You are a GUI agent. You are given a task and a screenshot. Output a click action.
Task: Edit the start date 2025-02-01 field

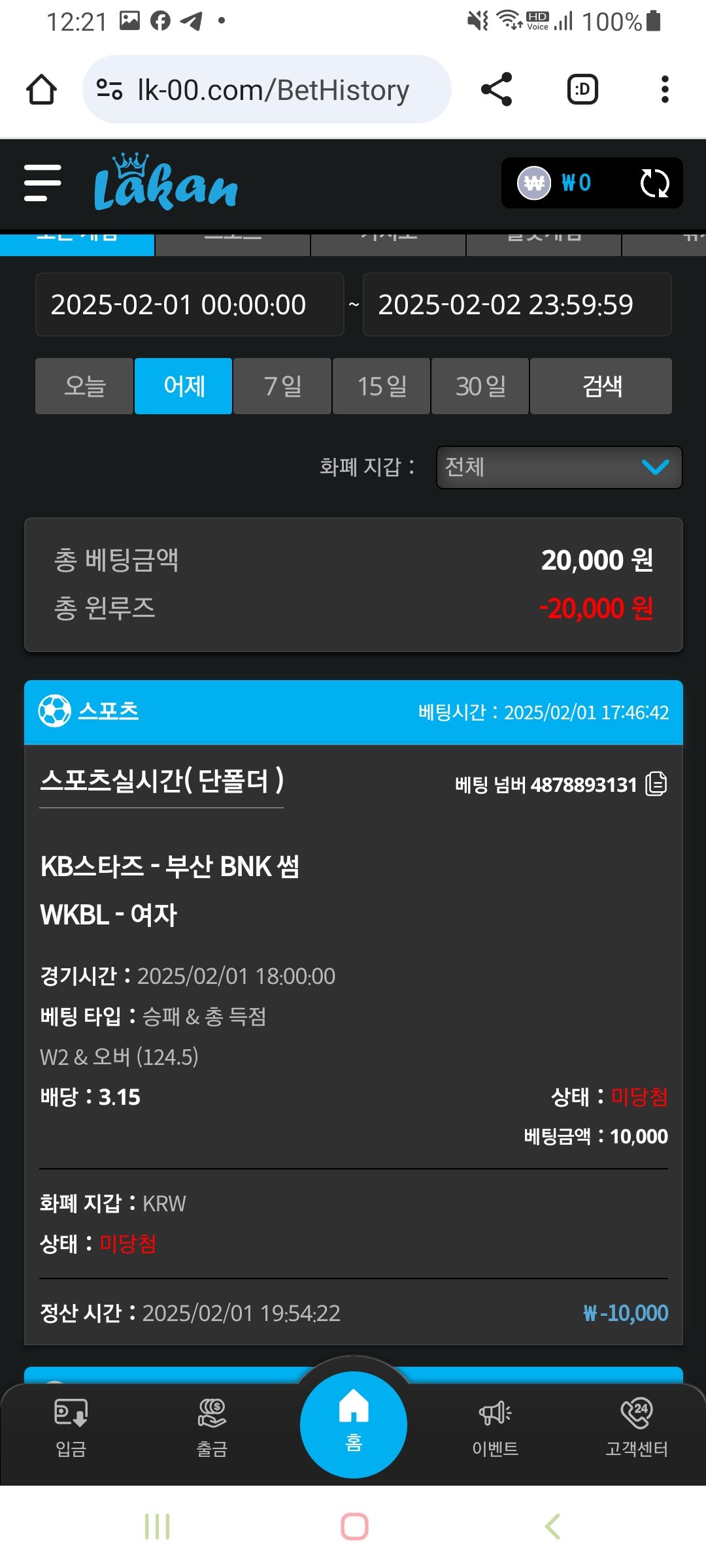(x=190, y=304)
